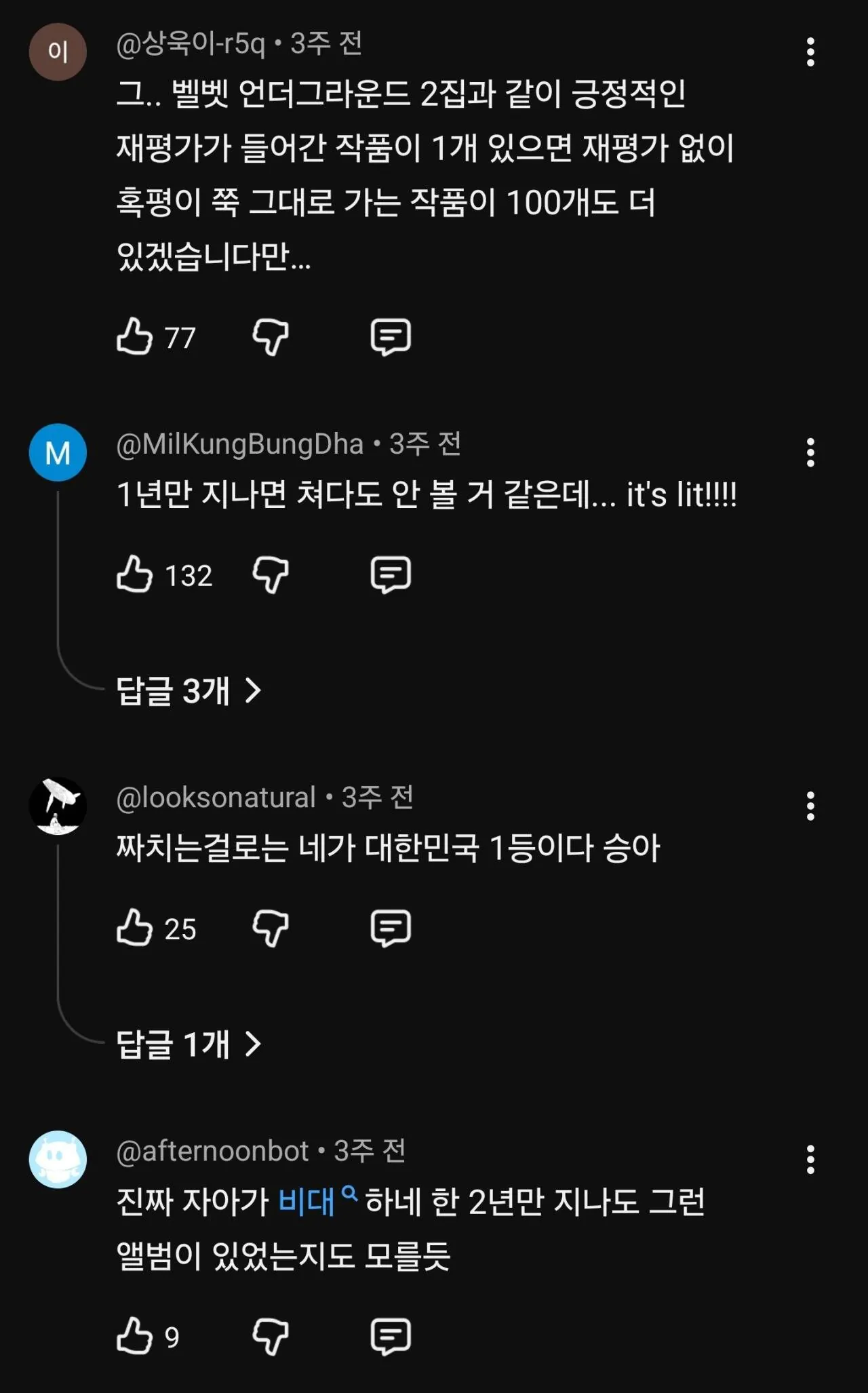Reply to @looksonatural's comment
This screenshot has height=1393, width=868.
tap(391, 928)
